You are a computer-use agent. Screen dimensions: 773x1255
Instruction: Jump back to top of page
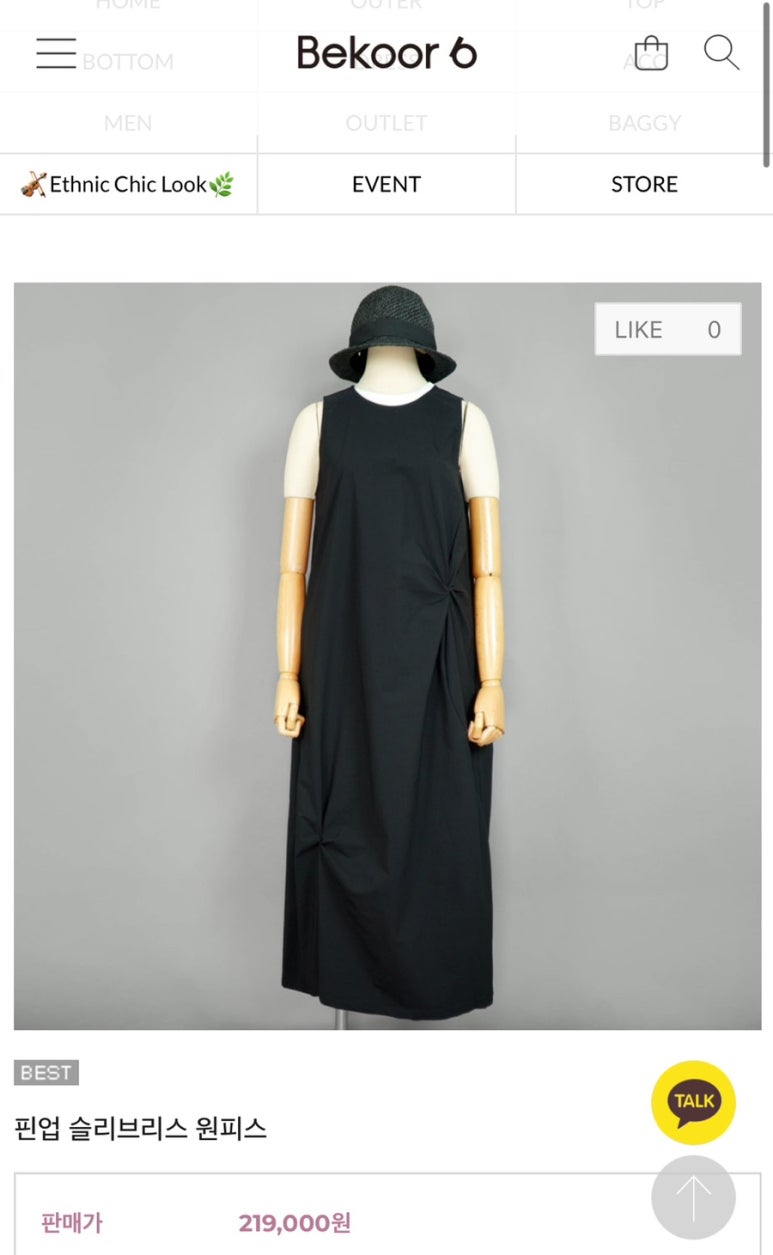[693, 1197]
